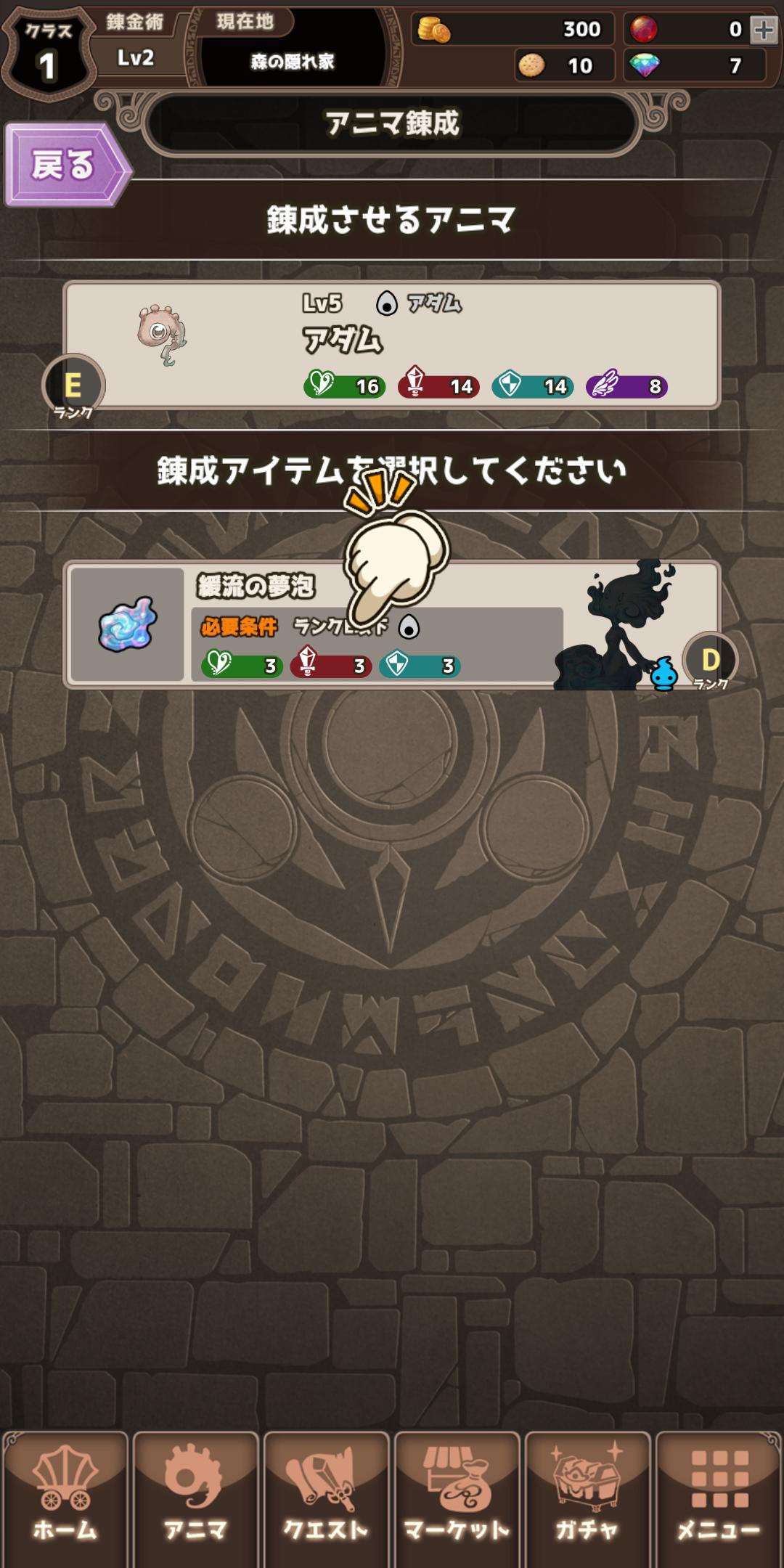The height and width of the screenshot is (1568, 784).
Task: Select the 緩流の夢泡 alchemy item
Action: (x=392, y=624)
